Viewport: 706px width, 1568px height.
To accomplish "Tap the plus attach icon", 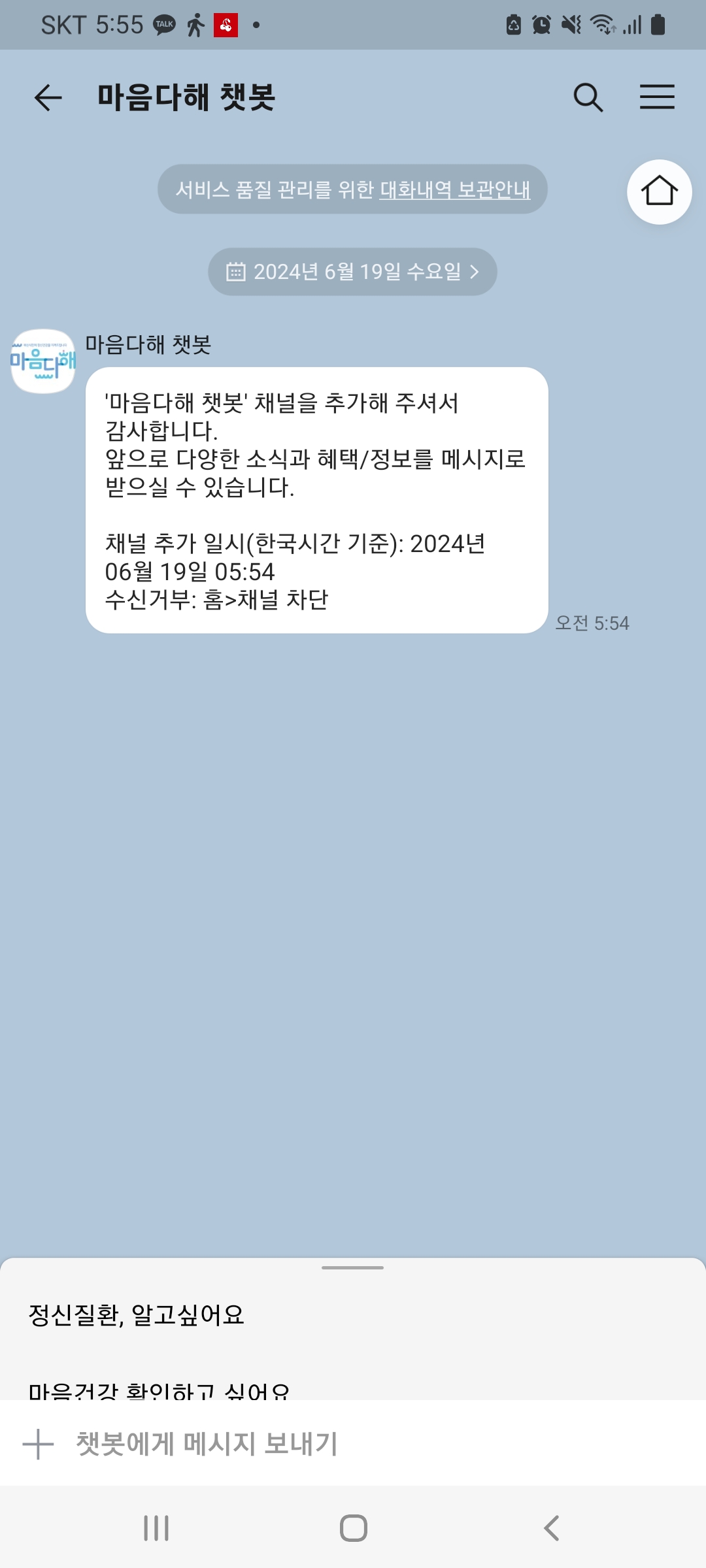I will [x=38, y=1444].
